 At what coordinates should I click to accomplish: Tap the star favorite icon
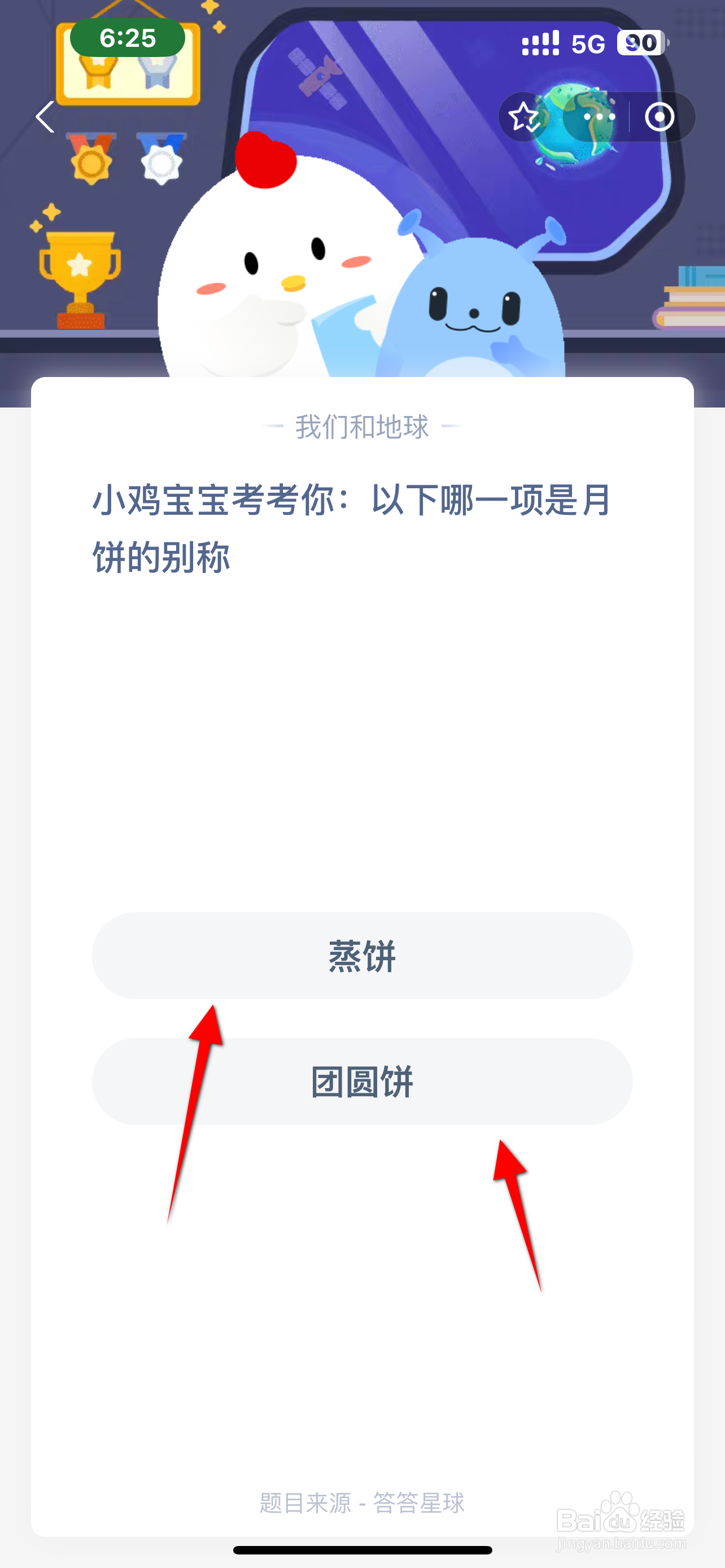coord(523,116)
